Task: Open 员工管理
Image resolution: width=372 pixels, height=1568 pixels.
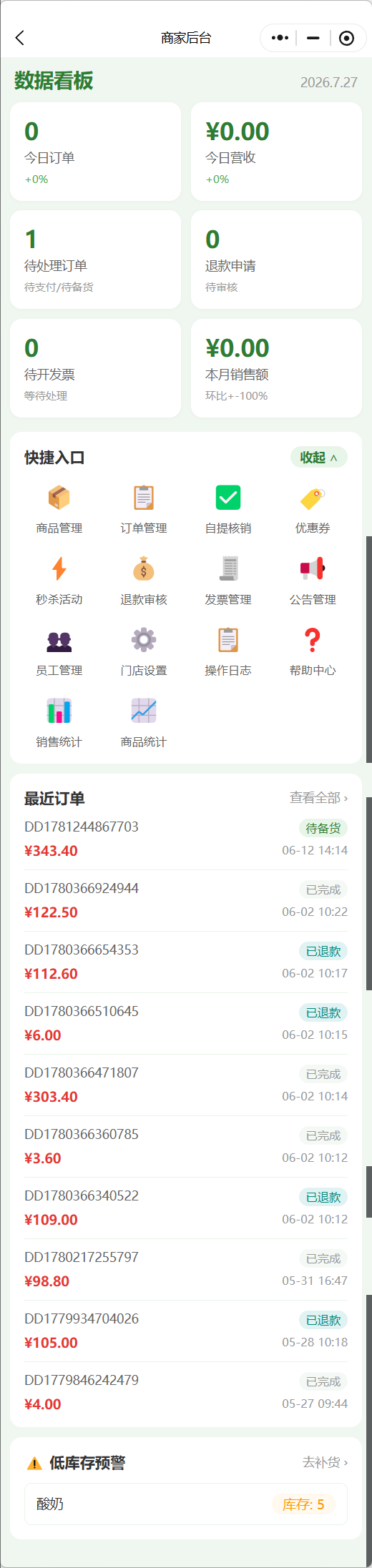Action: pyautogui.click(x=59, y=651)
